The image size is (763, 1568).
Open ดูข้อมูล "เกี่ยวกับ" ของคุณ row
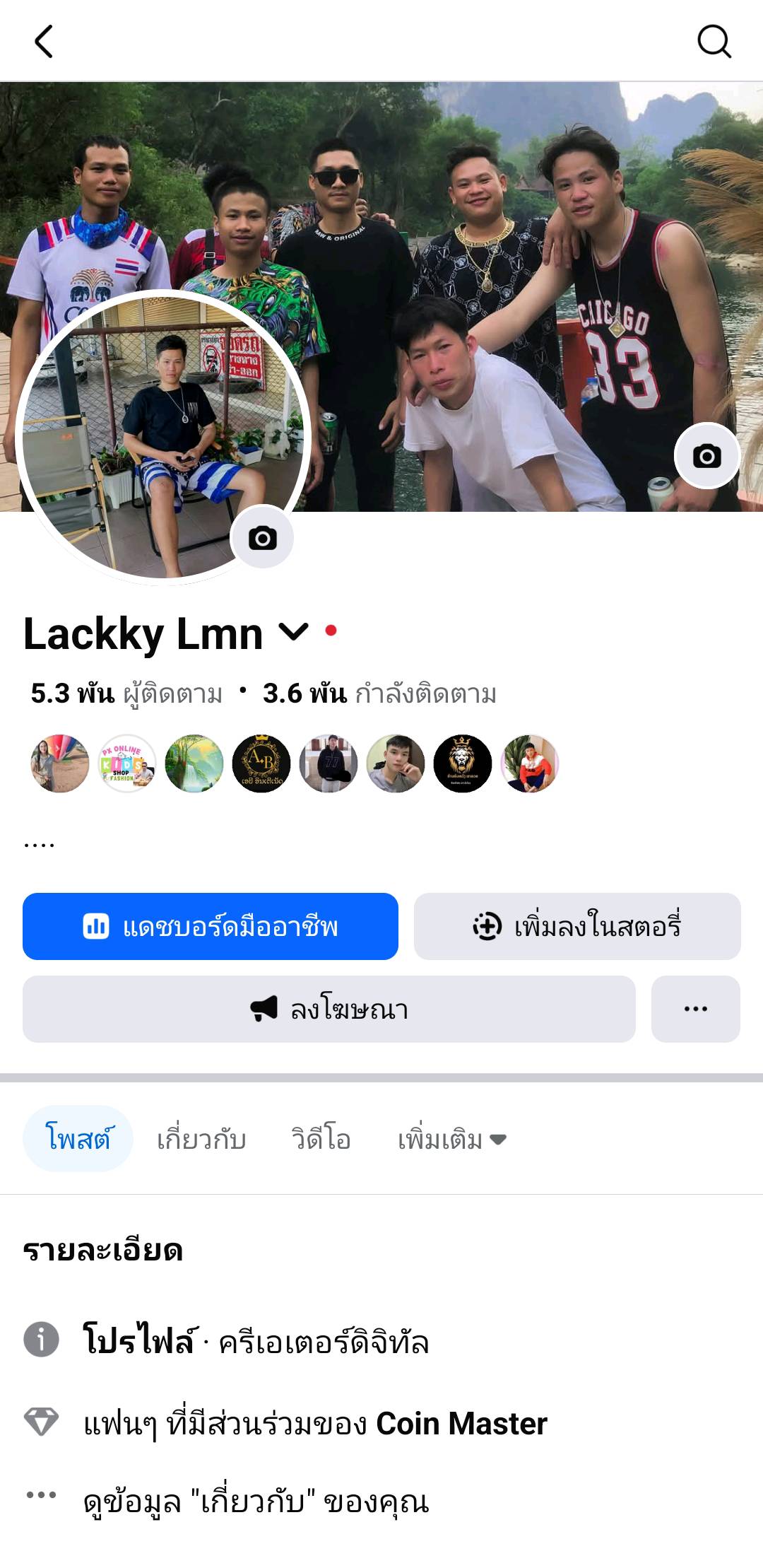pyautogui.click(x=256, y=1502)
